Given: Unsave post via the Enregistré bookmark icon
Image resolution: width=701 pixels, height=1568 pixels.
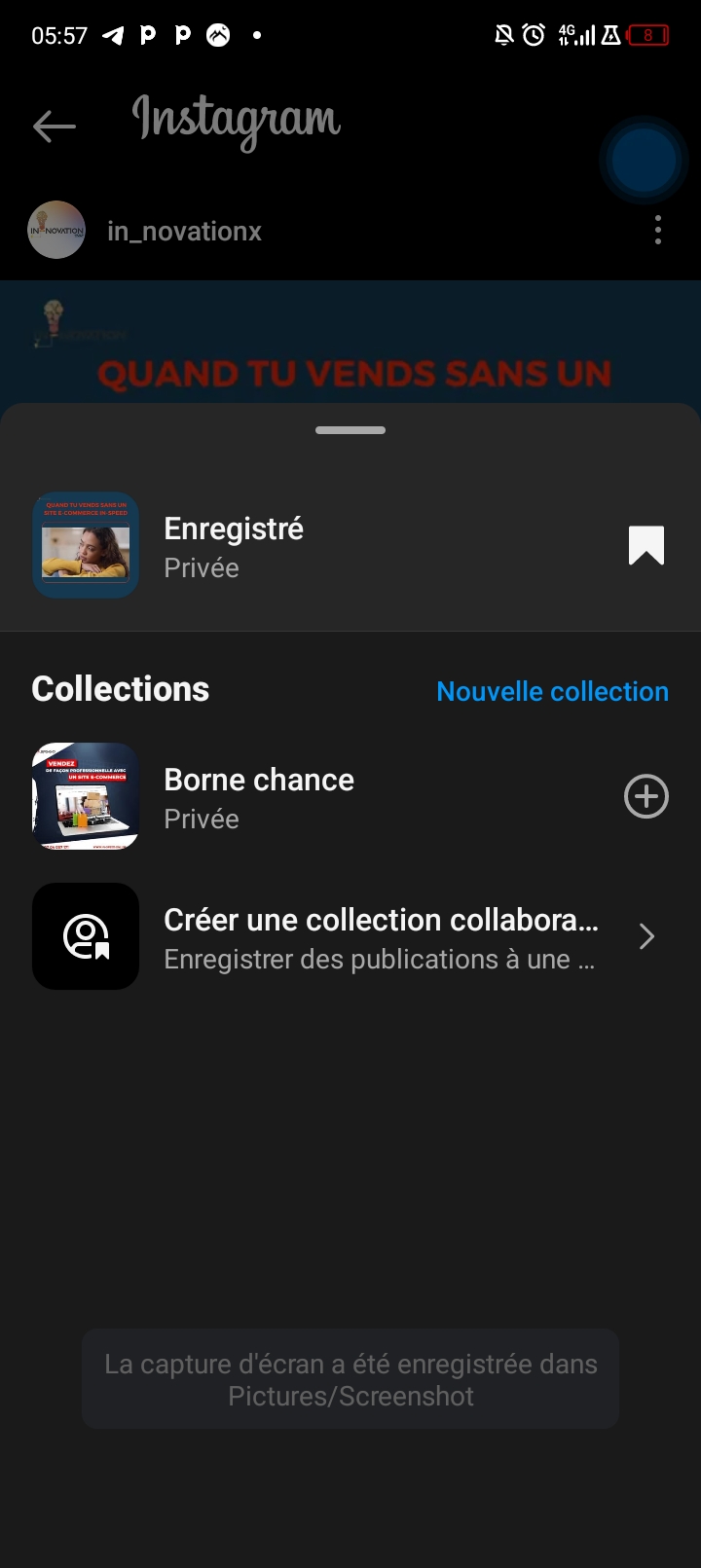Looking at the screenshot, I should tap(646, 546).
